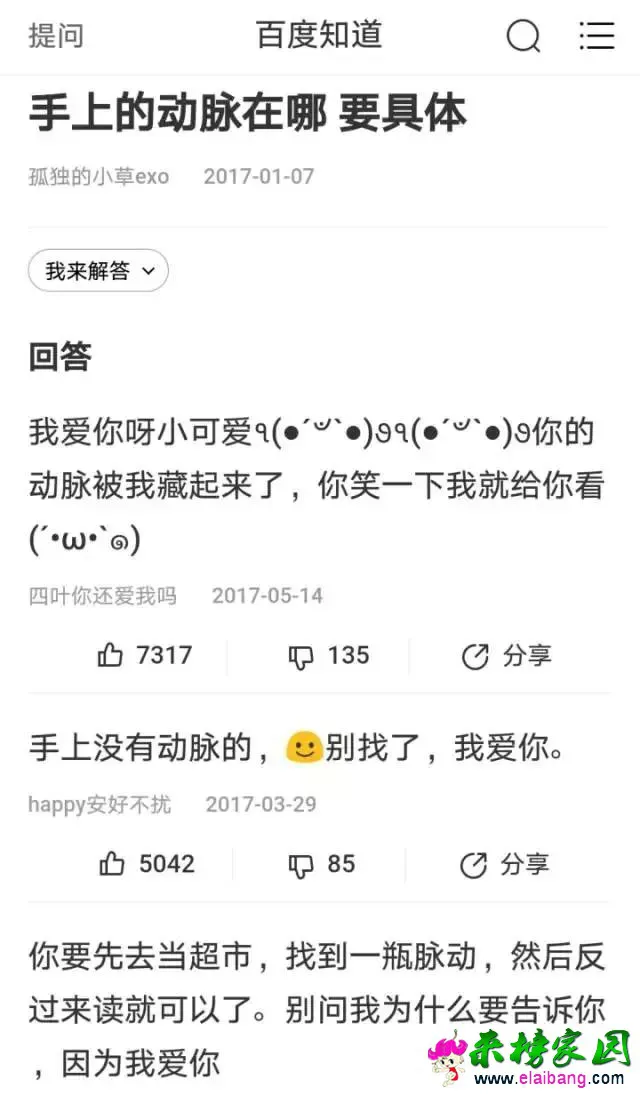
Task: Open asker profile 孤独的小草exo
Action: (x=98, y=177)
